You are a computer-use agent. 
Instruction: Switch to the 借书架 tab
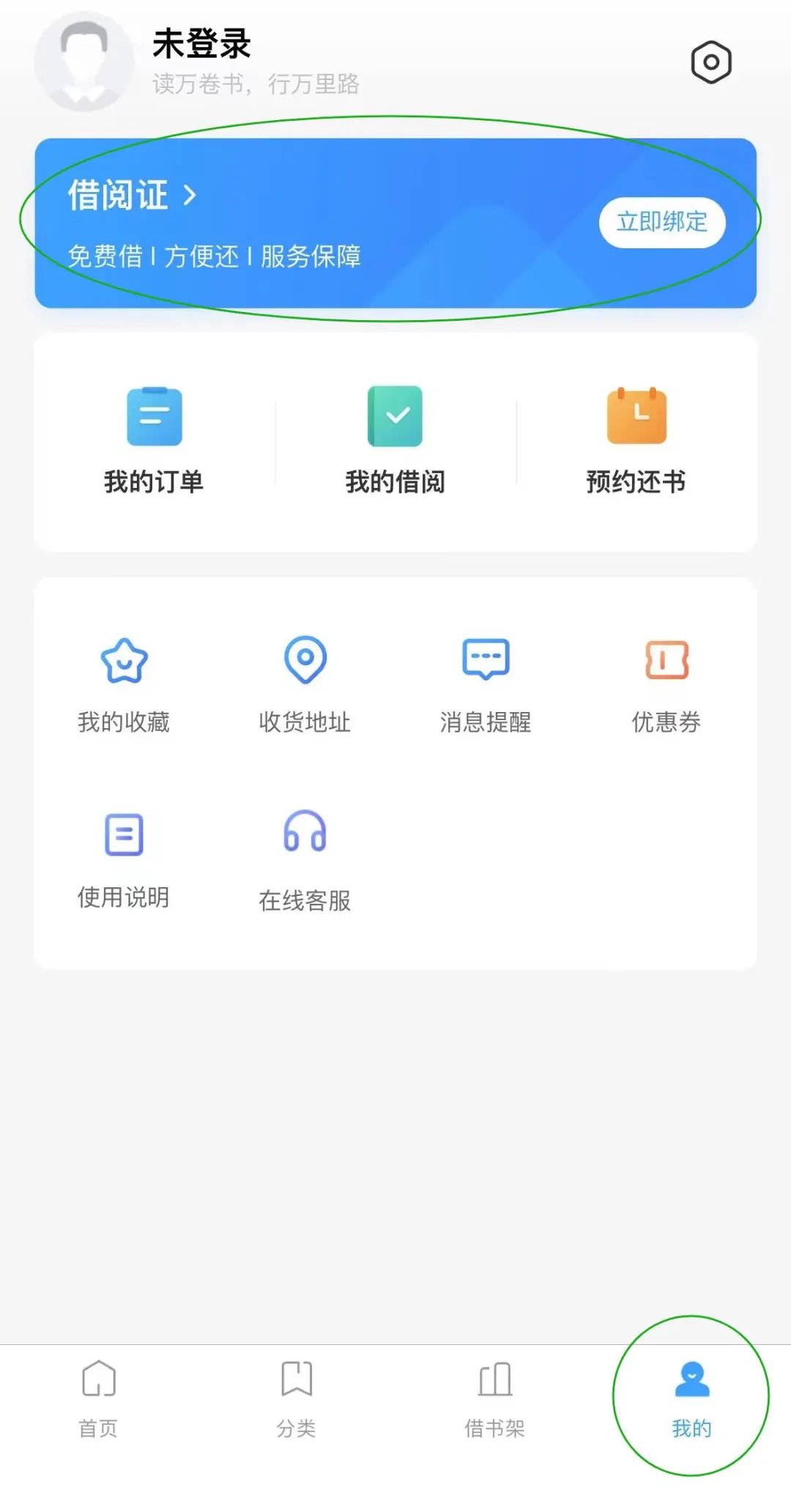494,1397
